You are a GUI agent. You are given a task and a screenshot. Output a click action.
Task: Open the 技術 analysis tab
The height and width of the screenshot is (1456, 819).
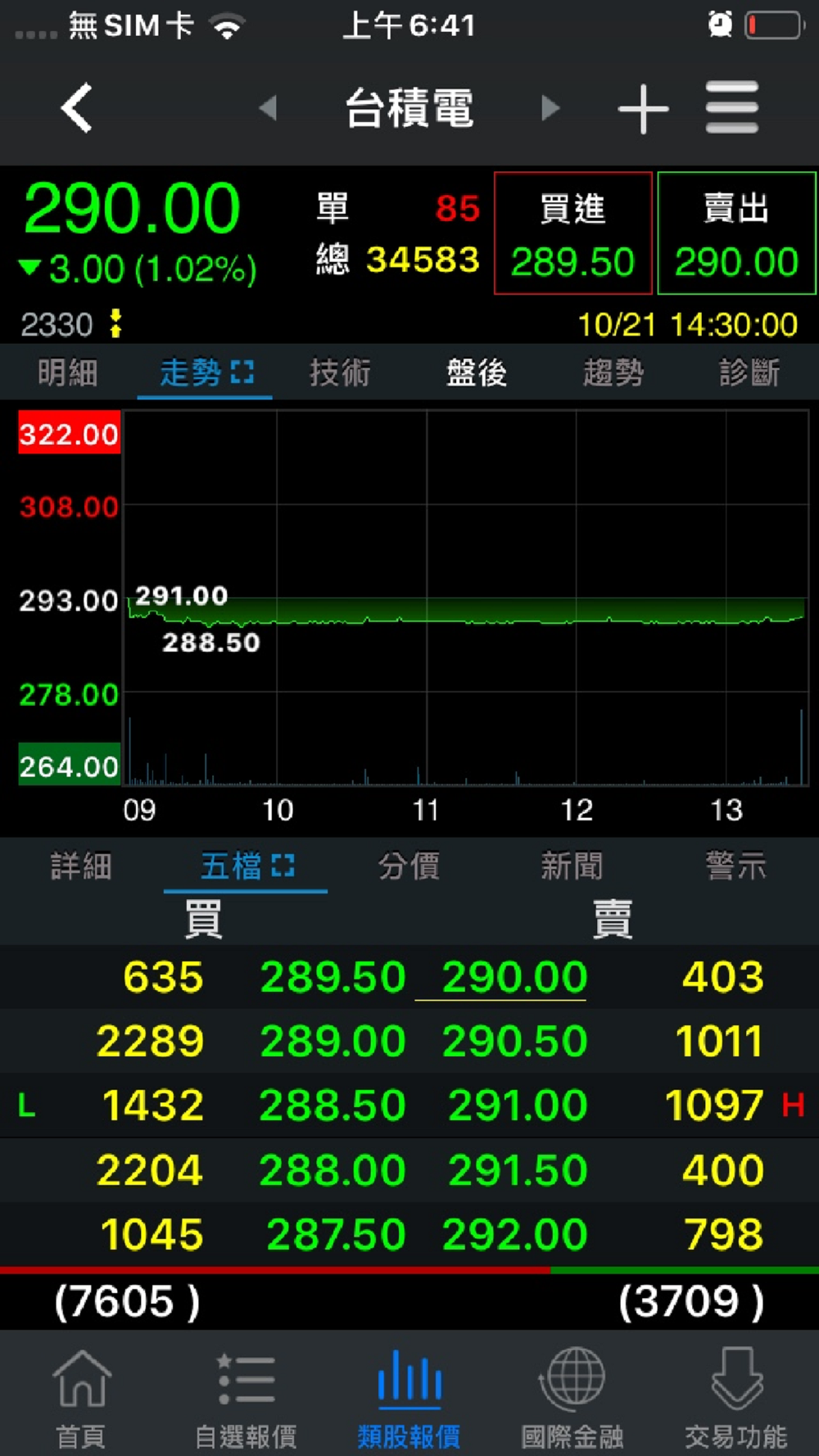tap(340, 373)
